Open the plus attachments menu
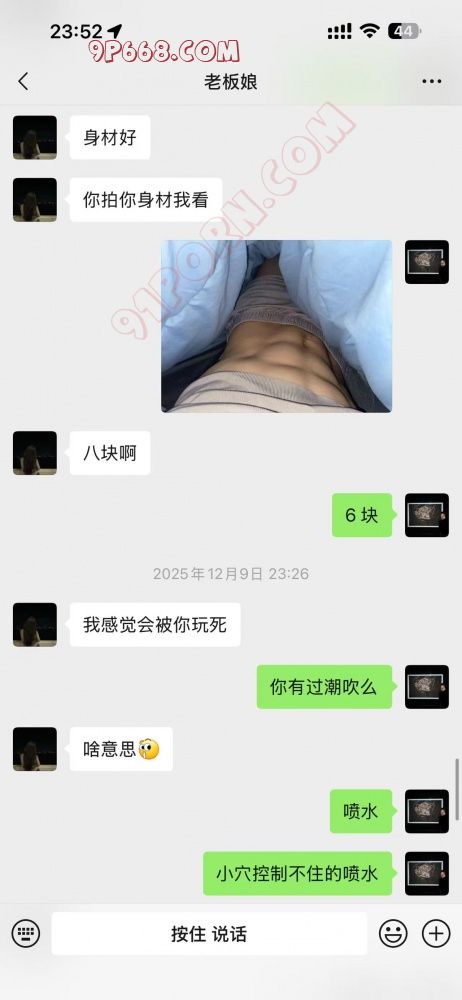 436,934
